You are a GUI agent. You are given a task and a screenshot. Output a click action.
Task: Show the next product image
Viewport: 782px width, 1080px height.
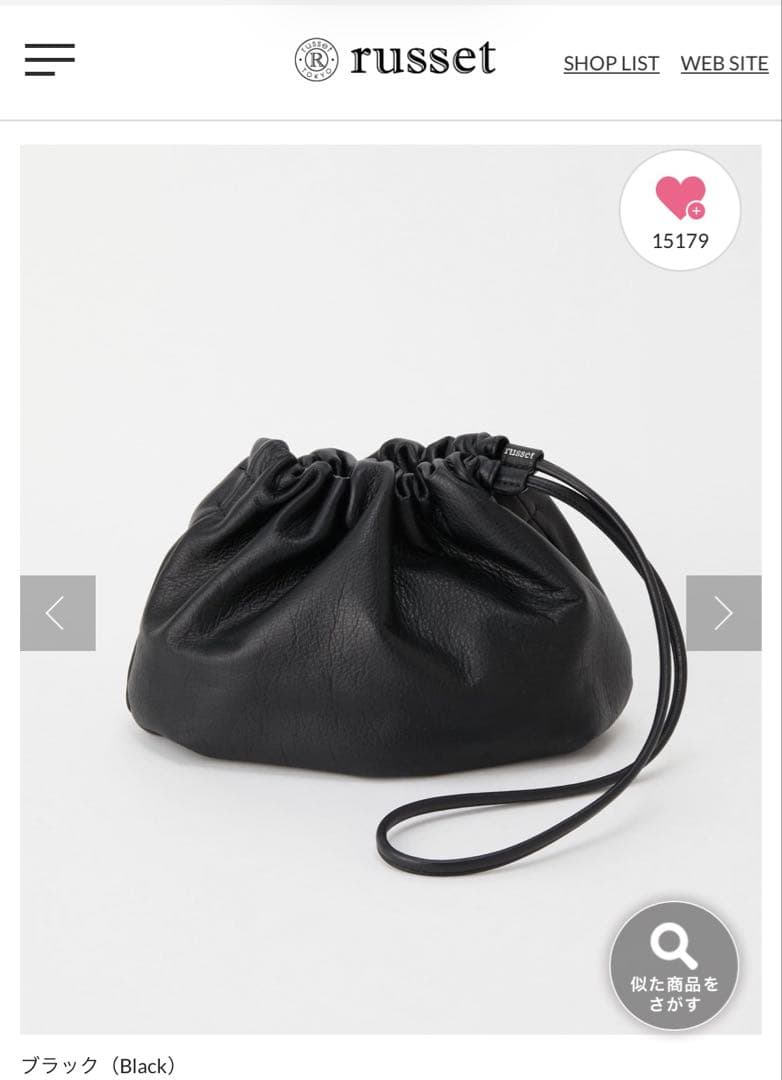pos(723,613)
